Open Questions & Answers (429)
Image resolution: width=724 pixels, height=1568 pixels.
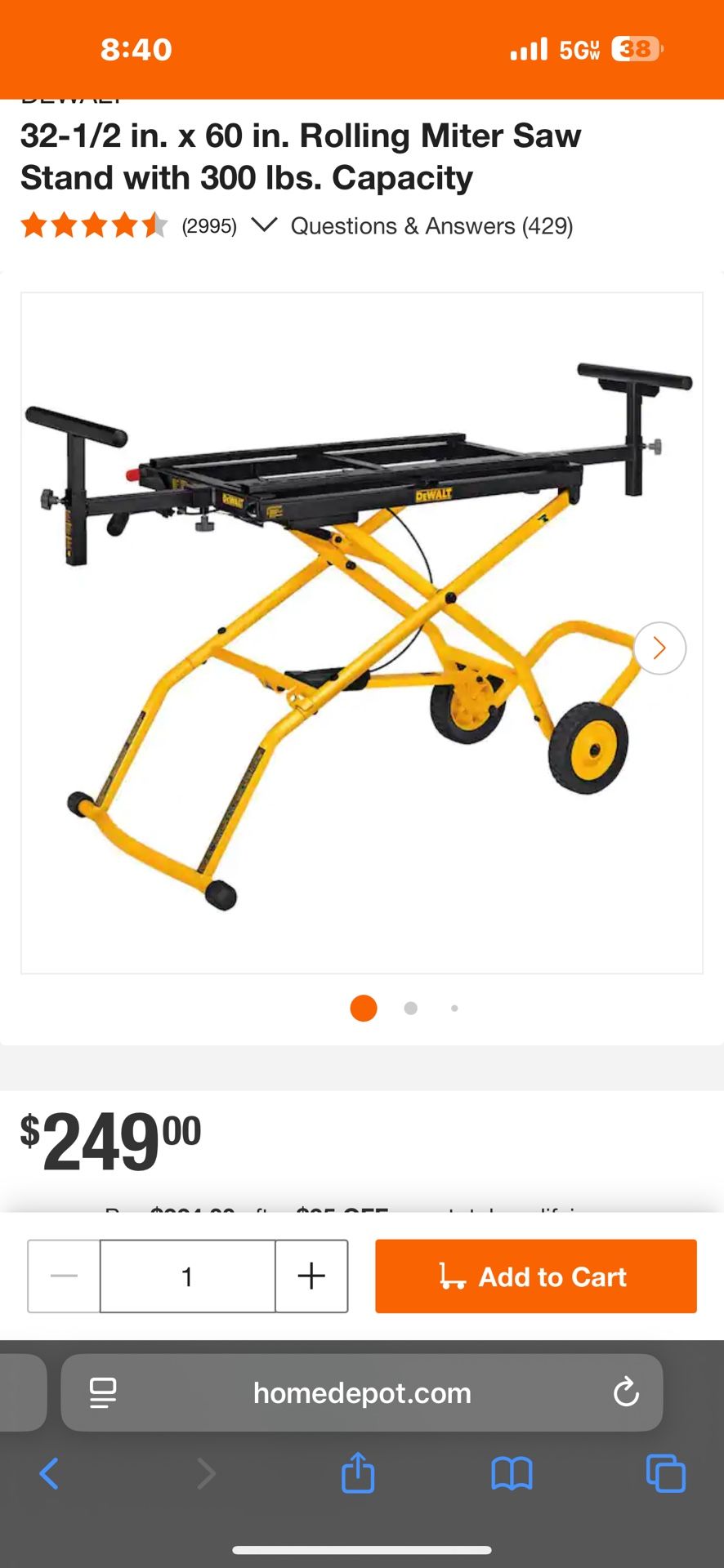tap(431, 225)
